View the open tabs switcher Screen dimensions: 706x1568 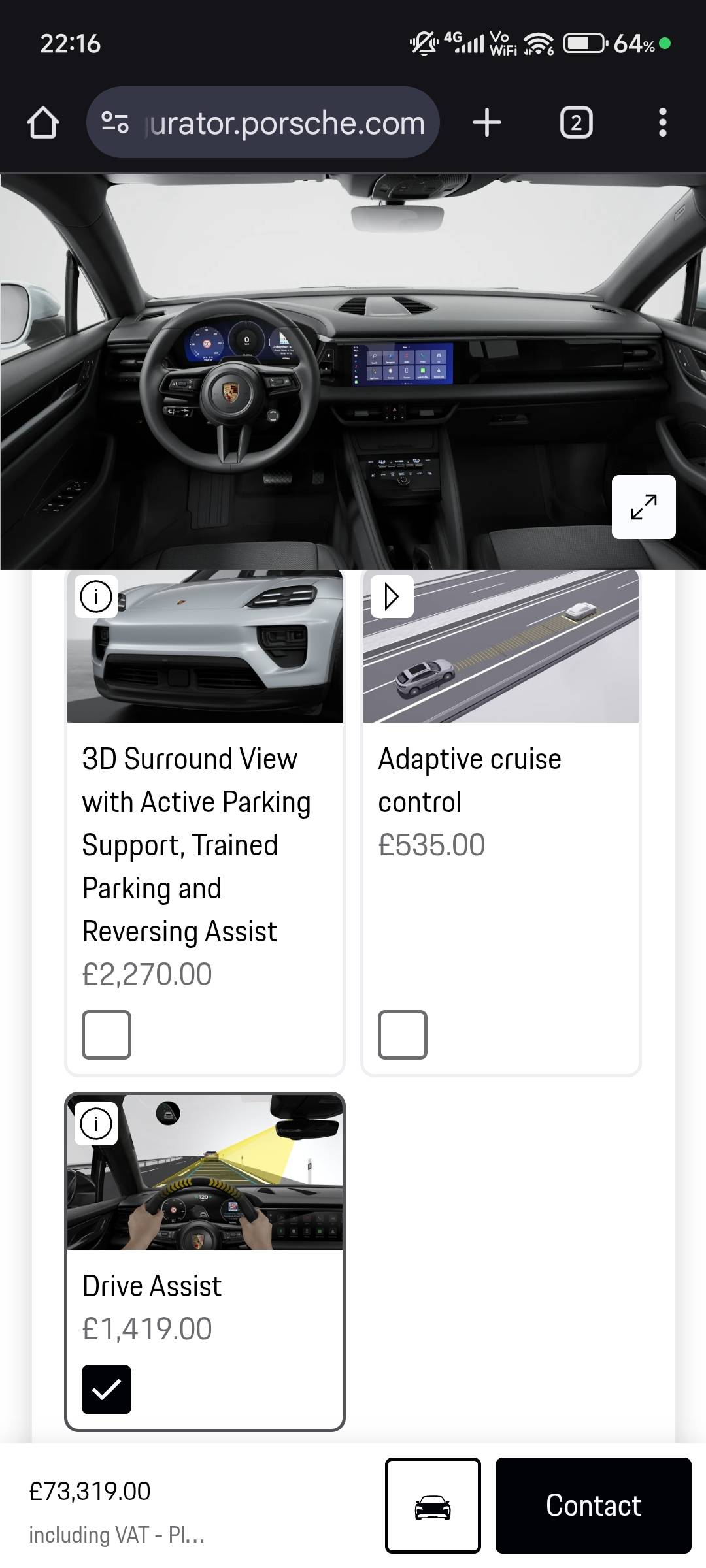576,123
